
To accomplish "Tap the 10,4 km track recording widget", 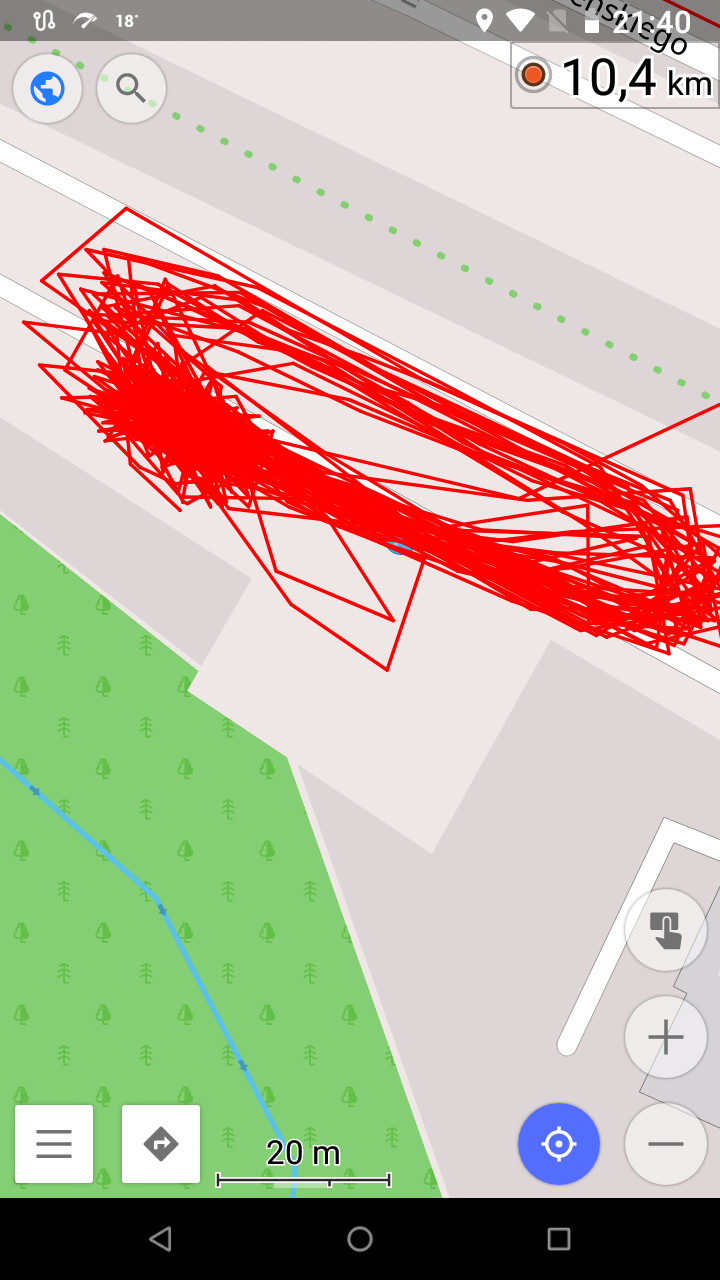I will click(x=615, y=76).
